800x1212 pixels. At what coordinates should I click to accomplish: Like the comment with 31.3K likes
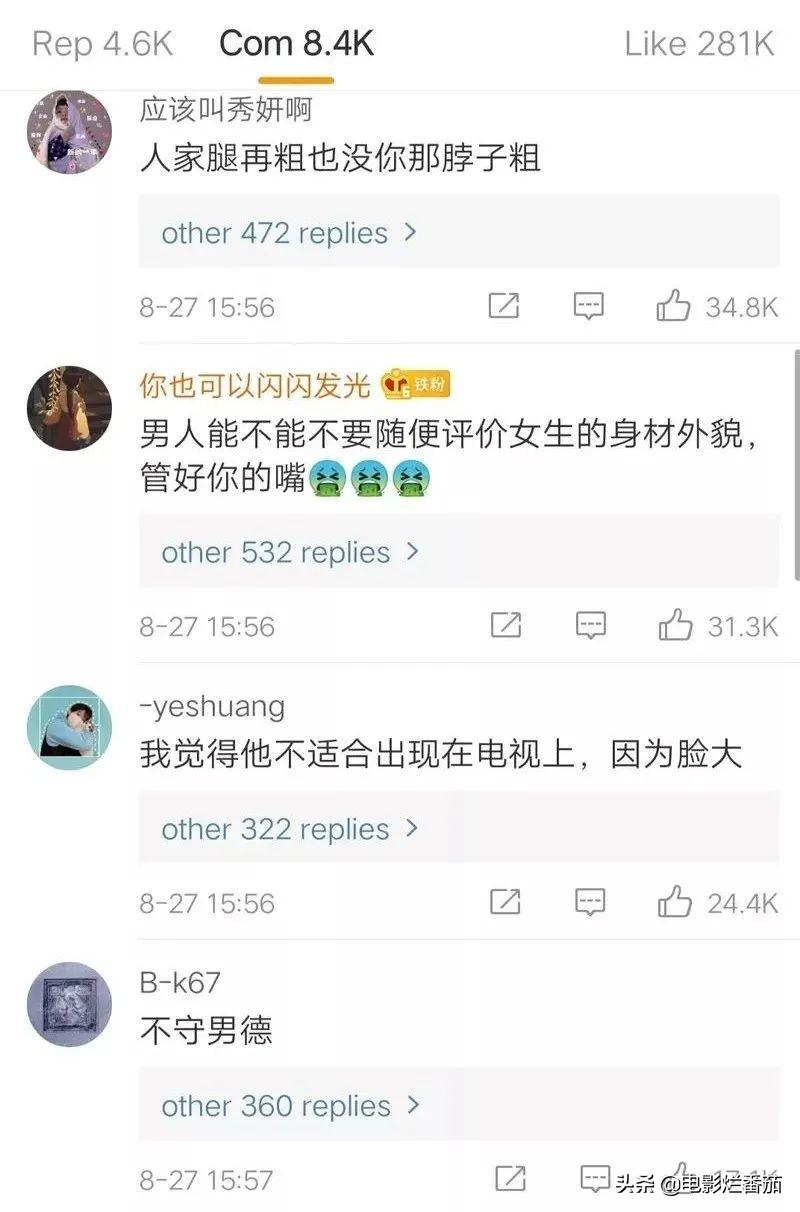[x=676, y=626]
